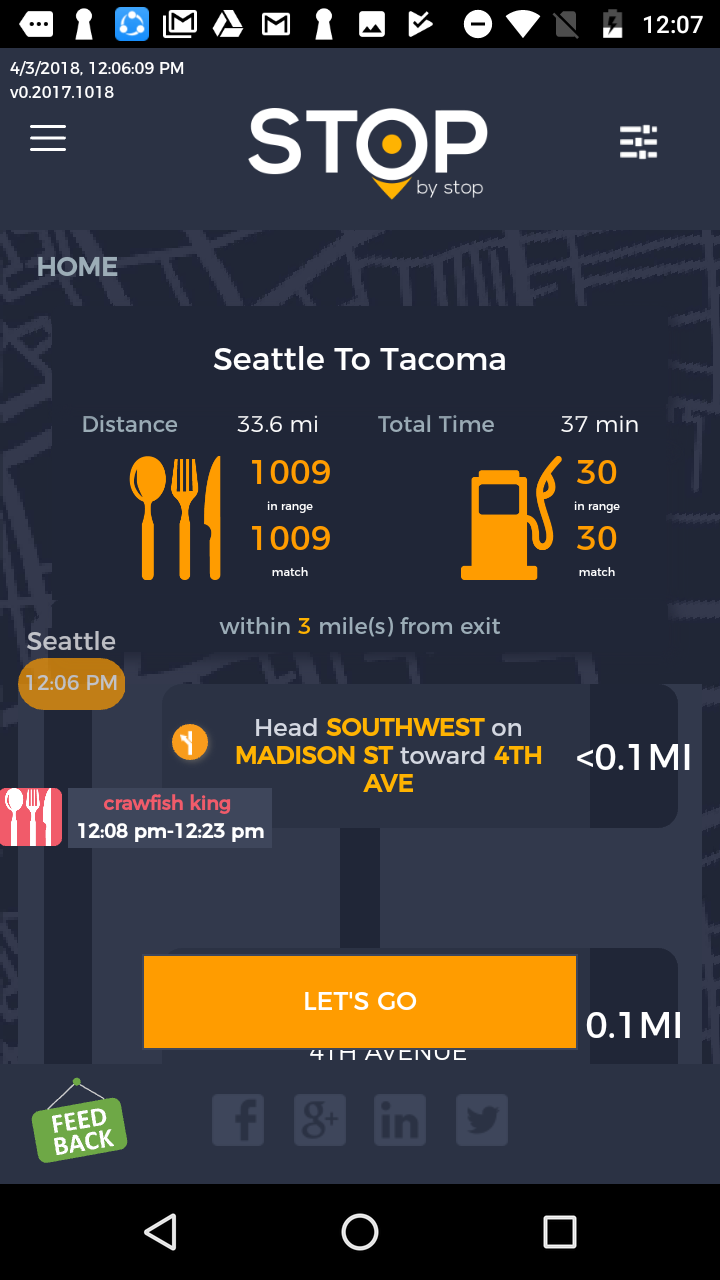Change the 3 mile exit range
The height and width of the screenshot is (1280, 720).
pyautogui.click(x=304, y=627)
